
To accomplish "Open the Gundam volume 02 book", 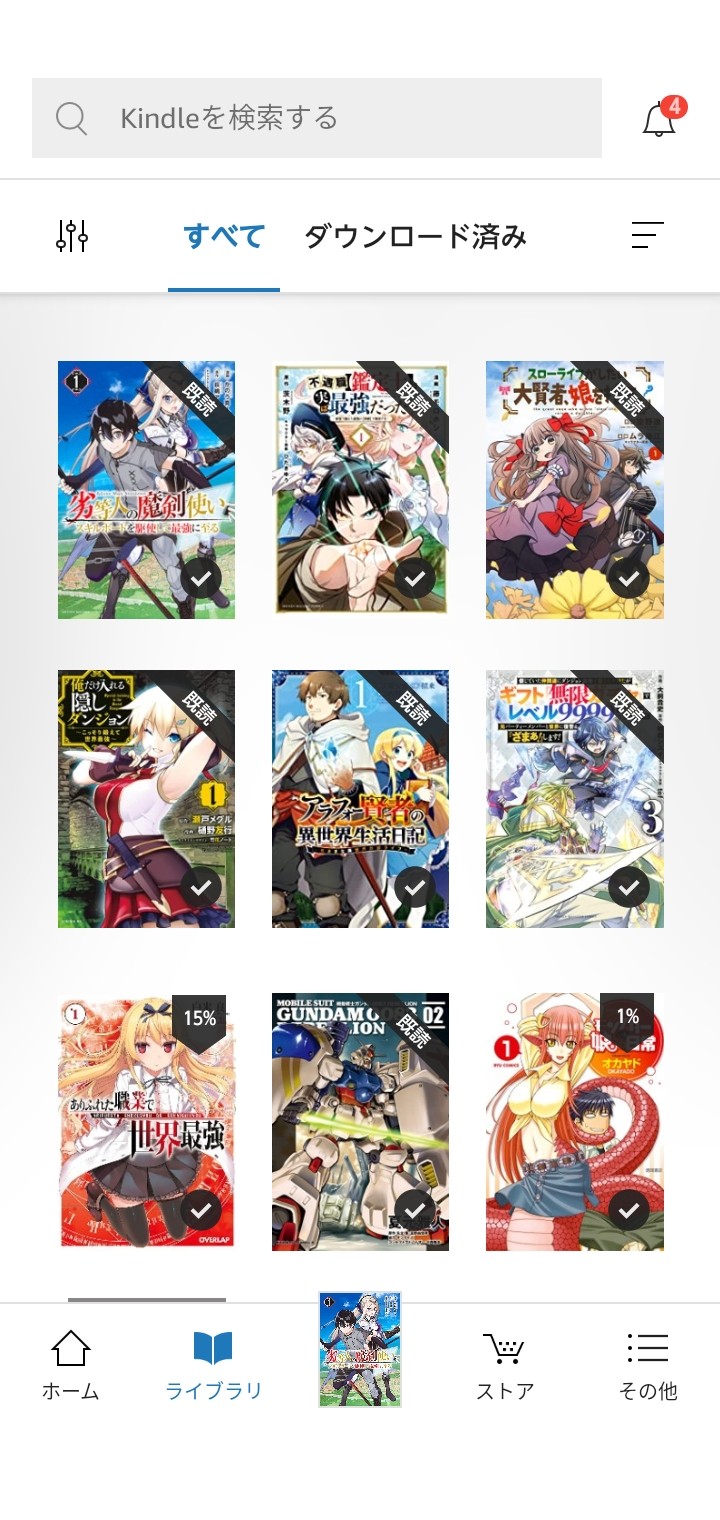I will pos(360,1121).
